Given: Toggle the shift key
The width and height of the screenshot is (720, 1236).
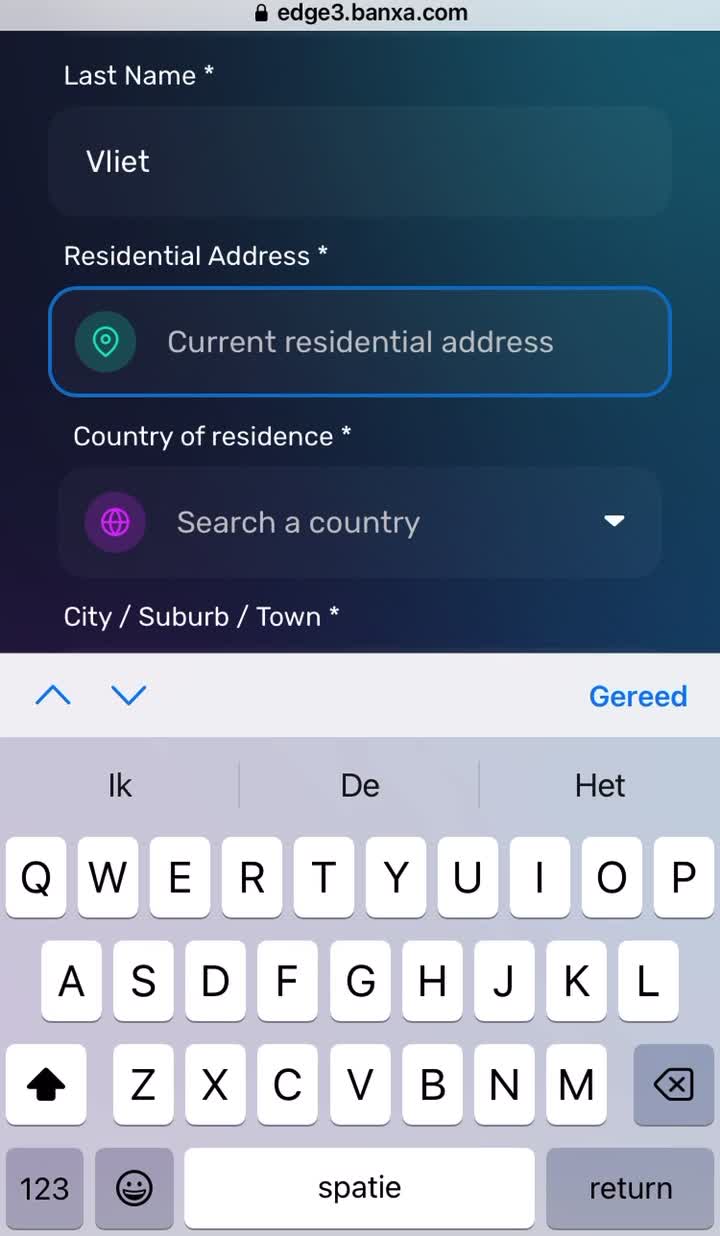Looking at the screenshot, I should [45, 1084].
